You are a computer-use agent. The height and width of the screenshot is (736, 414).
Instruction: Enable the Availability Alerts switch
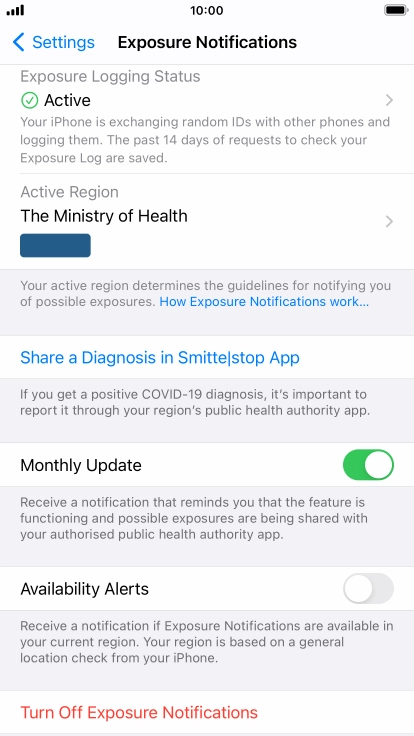coord(368,589)
